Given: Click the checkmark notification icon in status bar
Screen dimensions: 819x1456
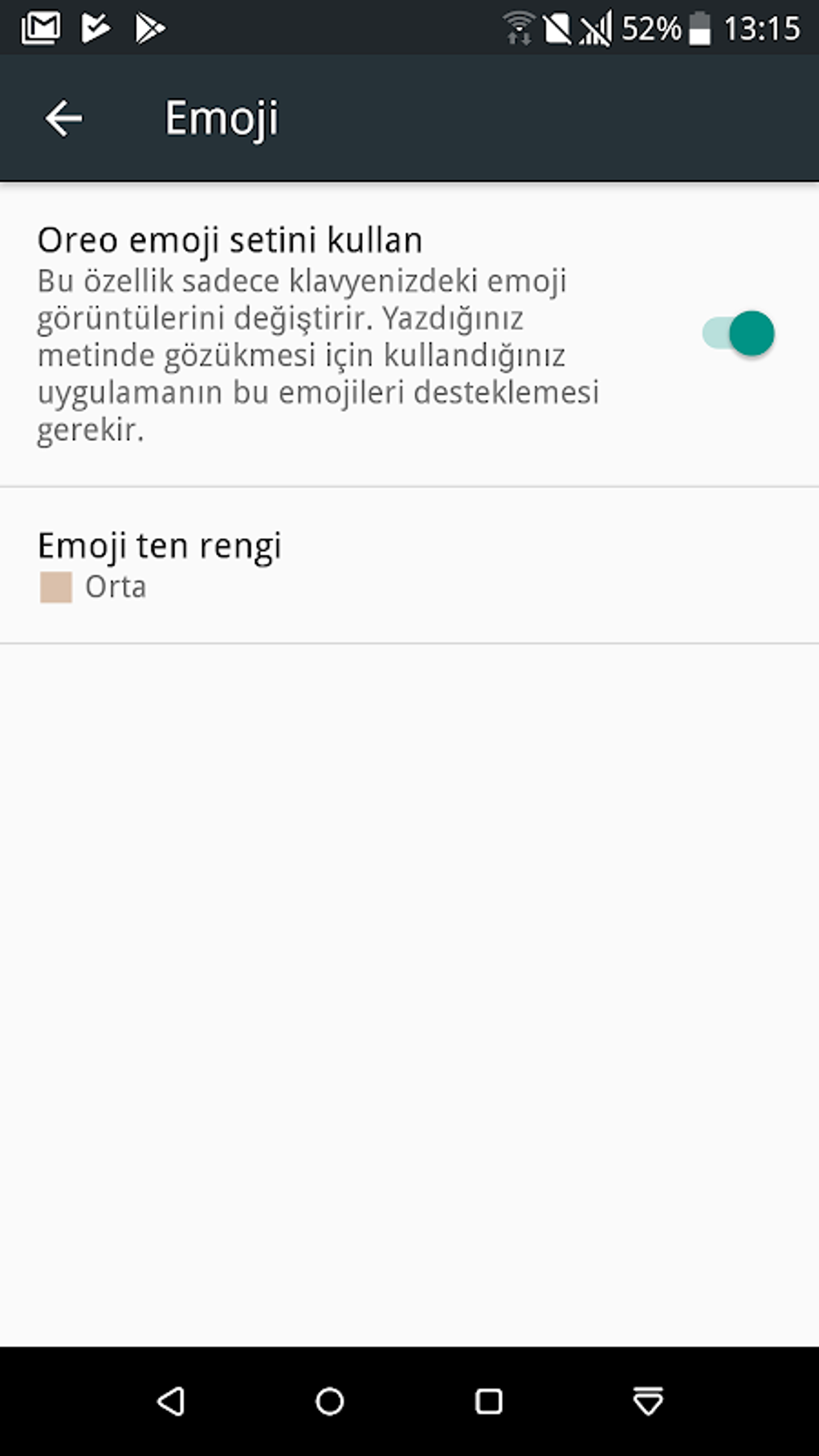Looking at the screenshot, I should 96,27.
